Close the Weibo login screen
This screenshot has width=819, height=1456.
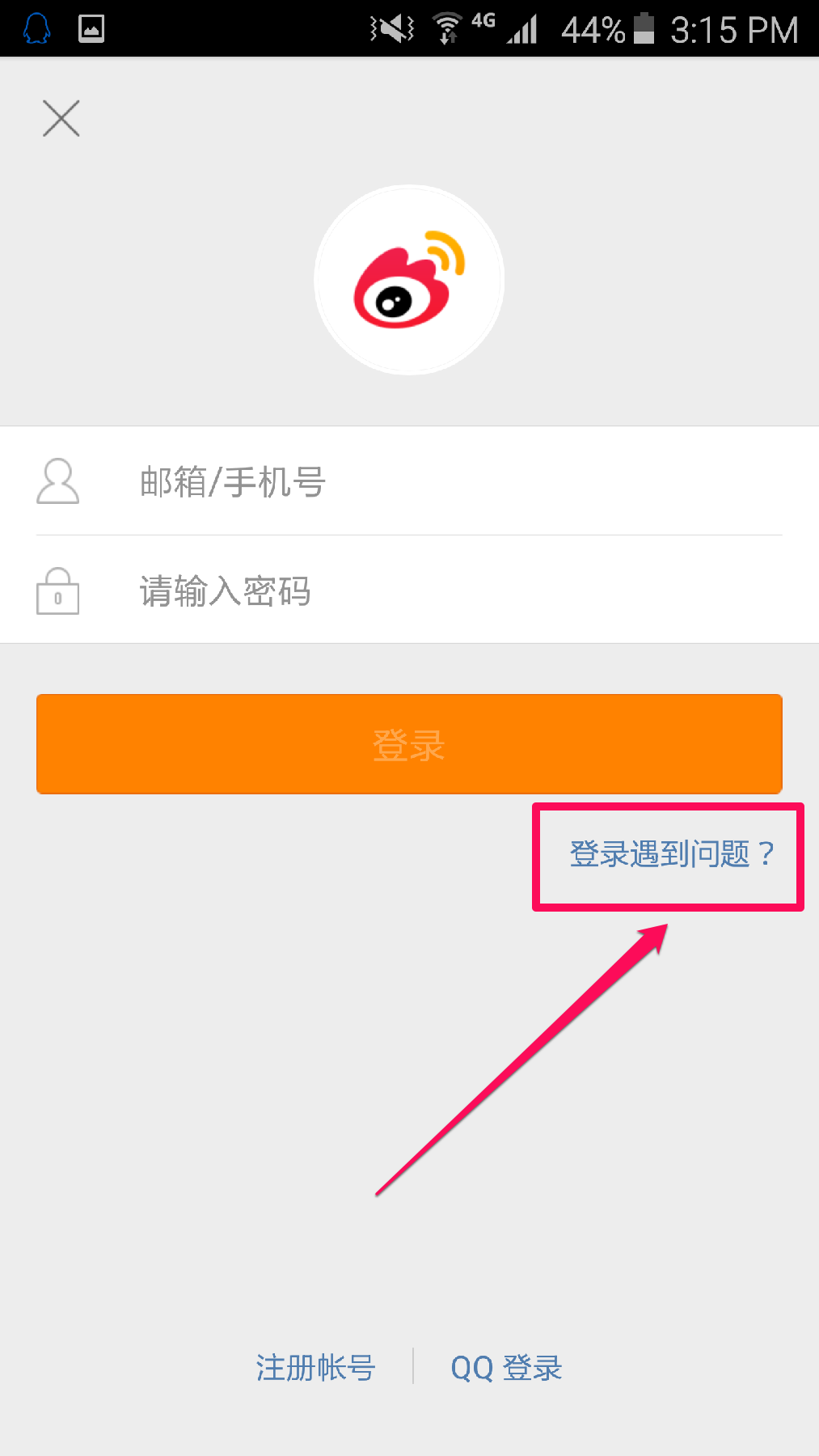(x=61, y=118)
